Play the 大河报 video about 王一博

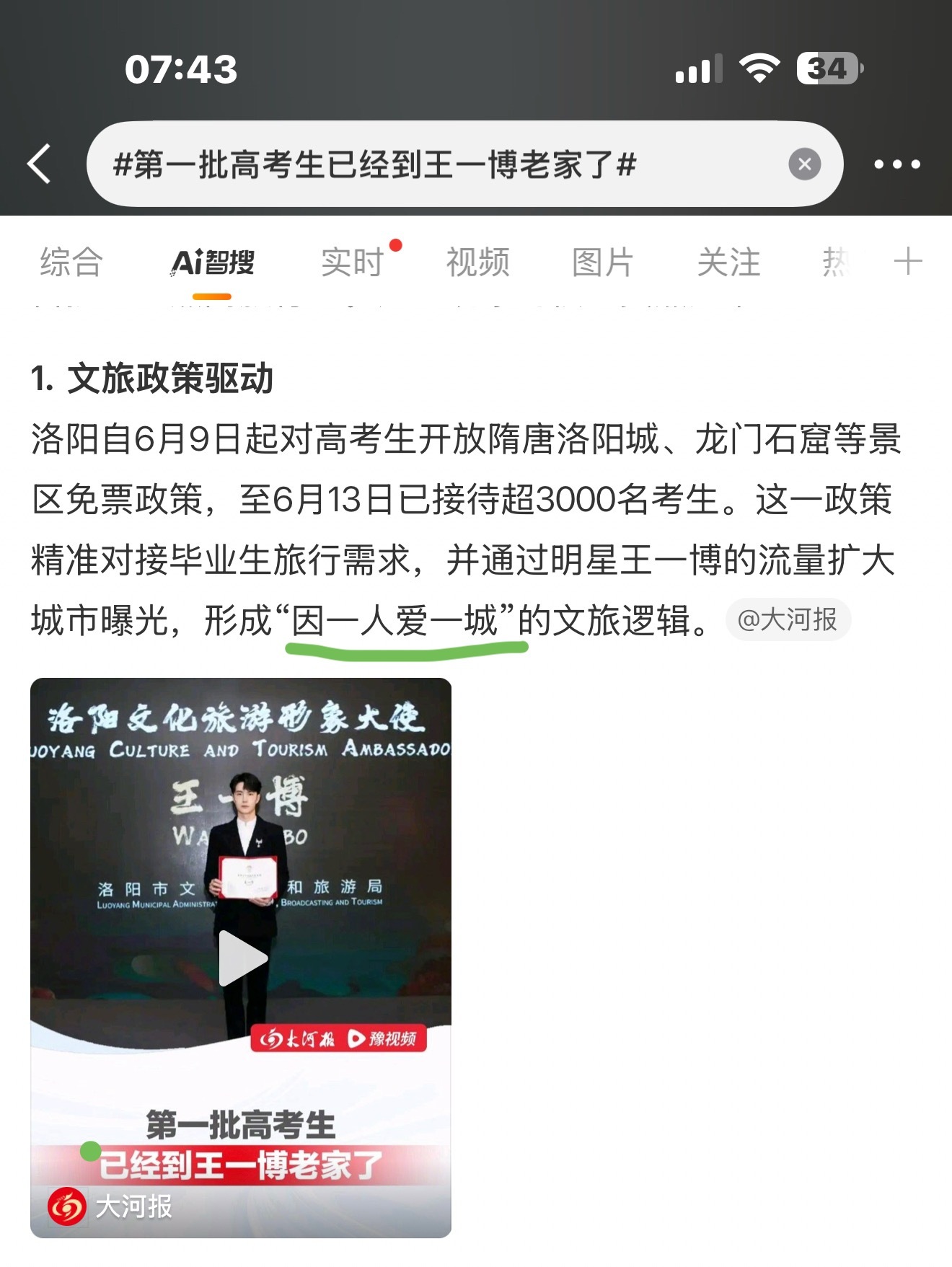(x=242, y=958)
